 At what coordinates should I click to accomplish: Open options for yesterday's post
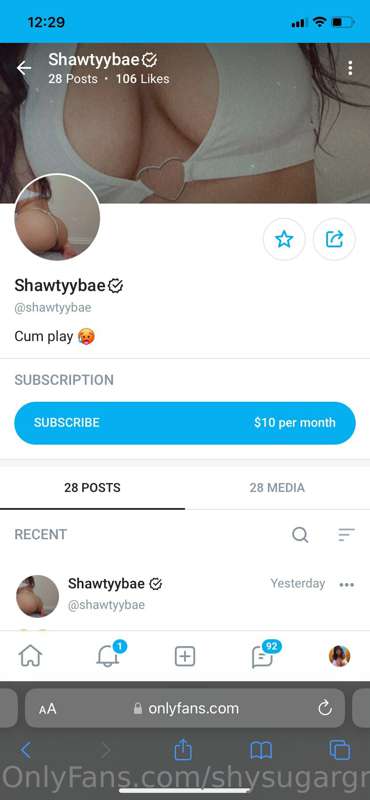click(x=347, y=585)
